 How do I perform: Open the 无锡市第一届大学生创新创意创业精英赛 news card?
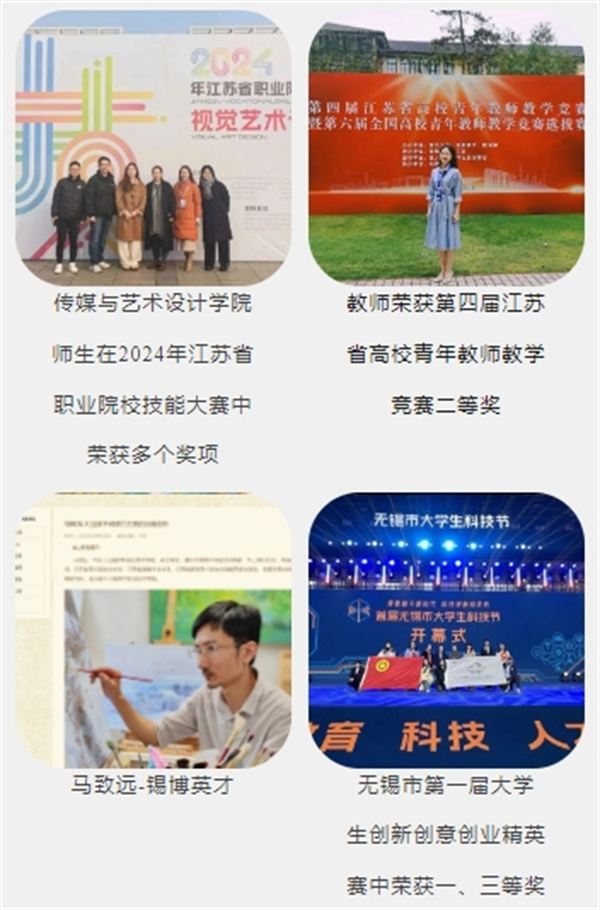[x=446, y=630]
